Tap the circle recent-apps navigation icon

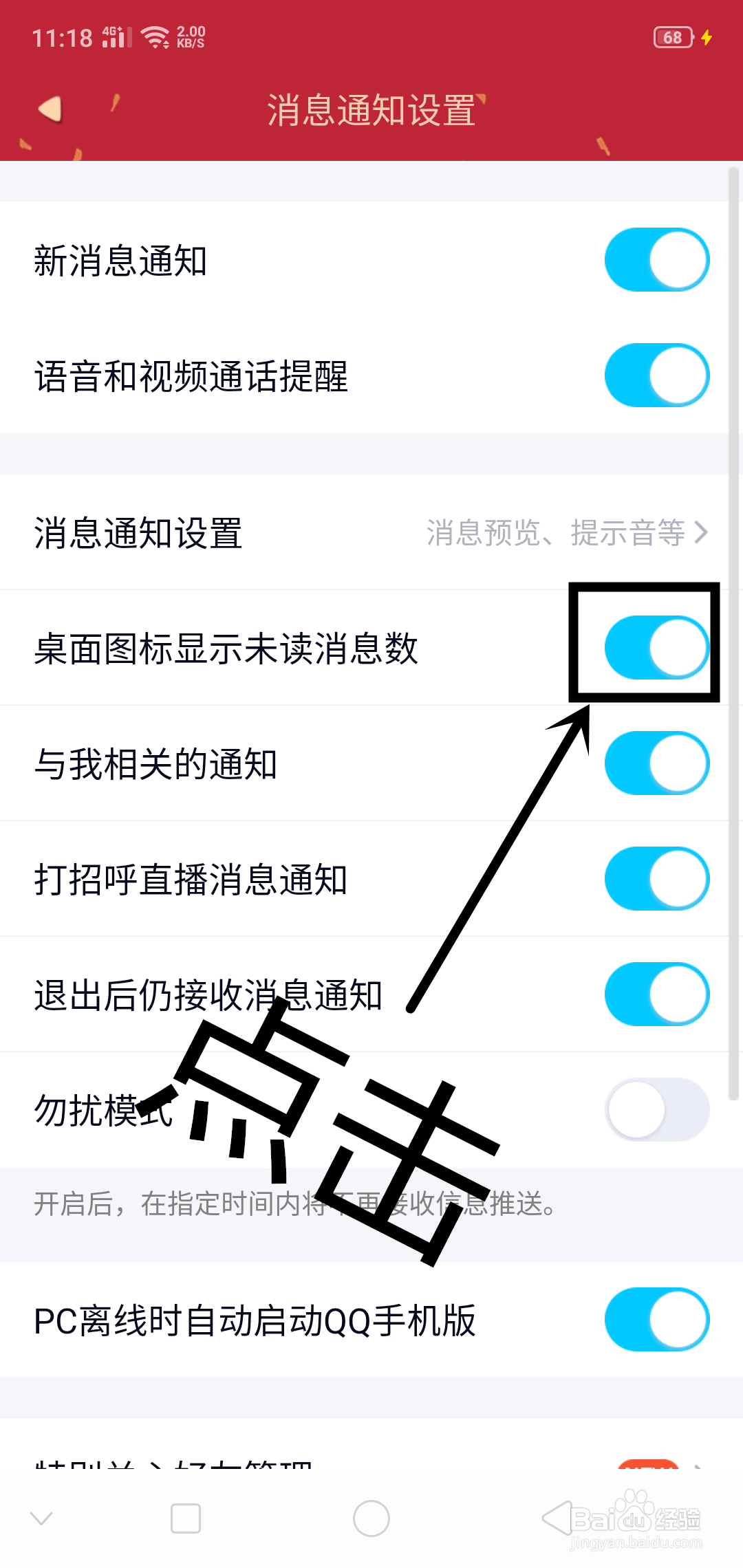pos(371,1517)
